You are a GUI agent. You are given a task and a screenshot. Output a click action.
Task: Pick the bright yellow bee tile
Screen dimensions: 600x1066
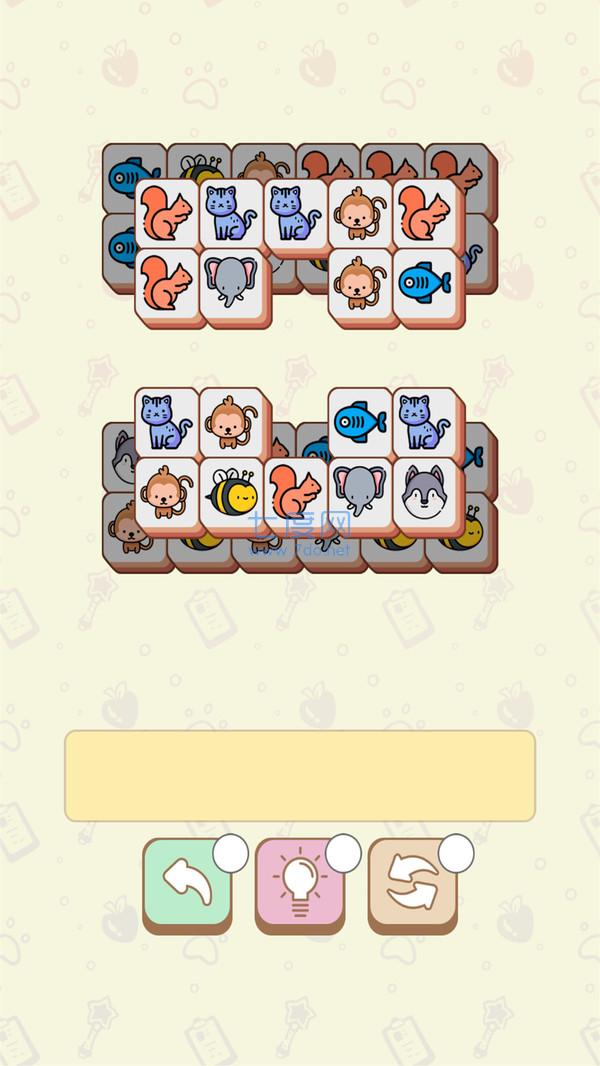click(x=232, y=491)
